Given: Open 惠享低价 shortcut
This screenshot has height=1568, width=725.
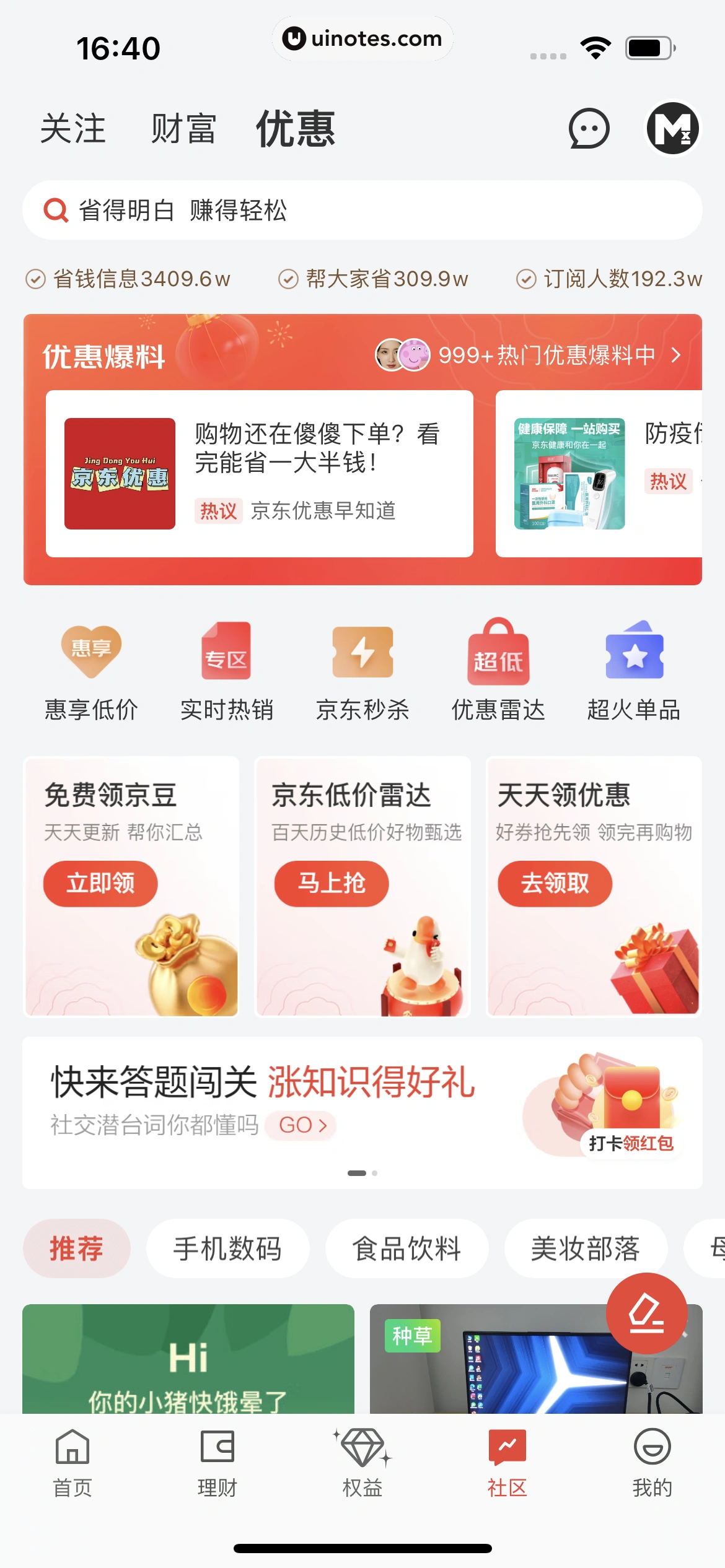Looking at the screenshot, I should [91, 672].
